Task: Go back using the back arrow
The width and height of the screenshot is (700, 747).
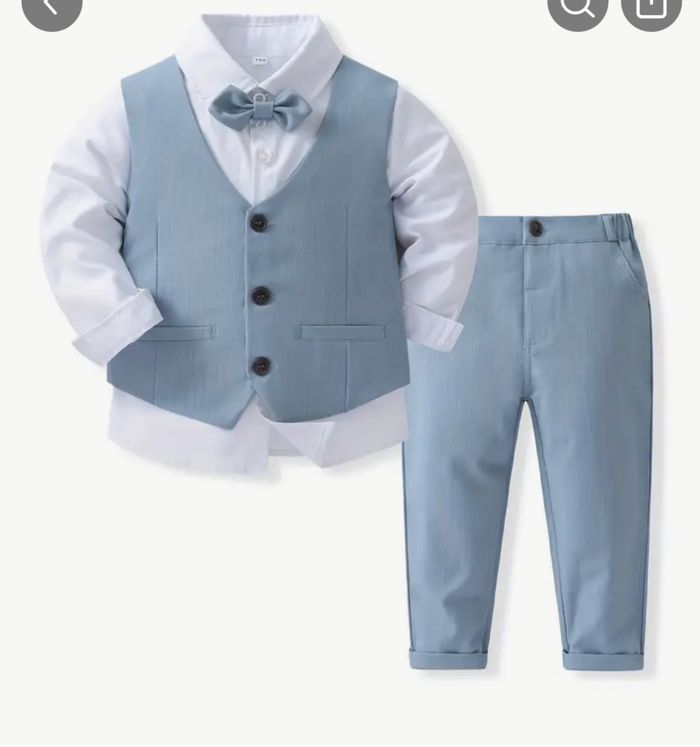Action: 50,7
